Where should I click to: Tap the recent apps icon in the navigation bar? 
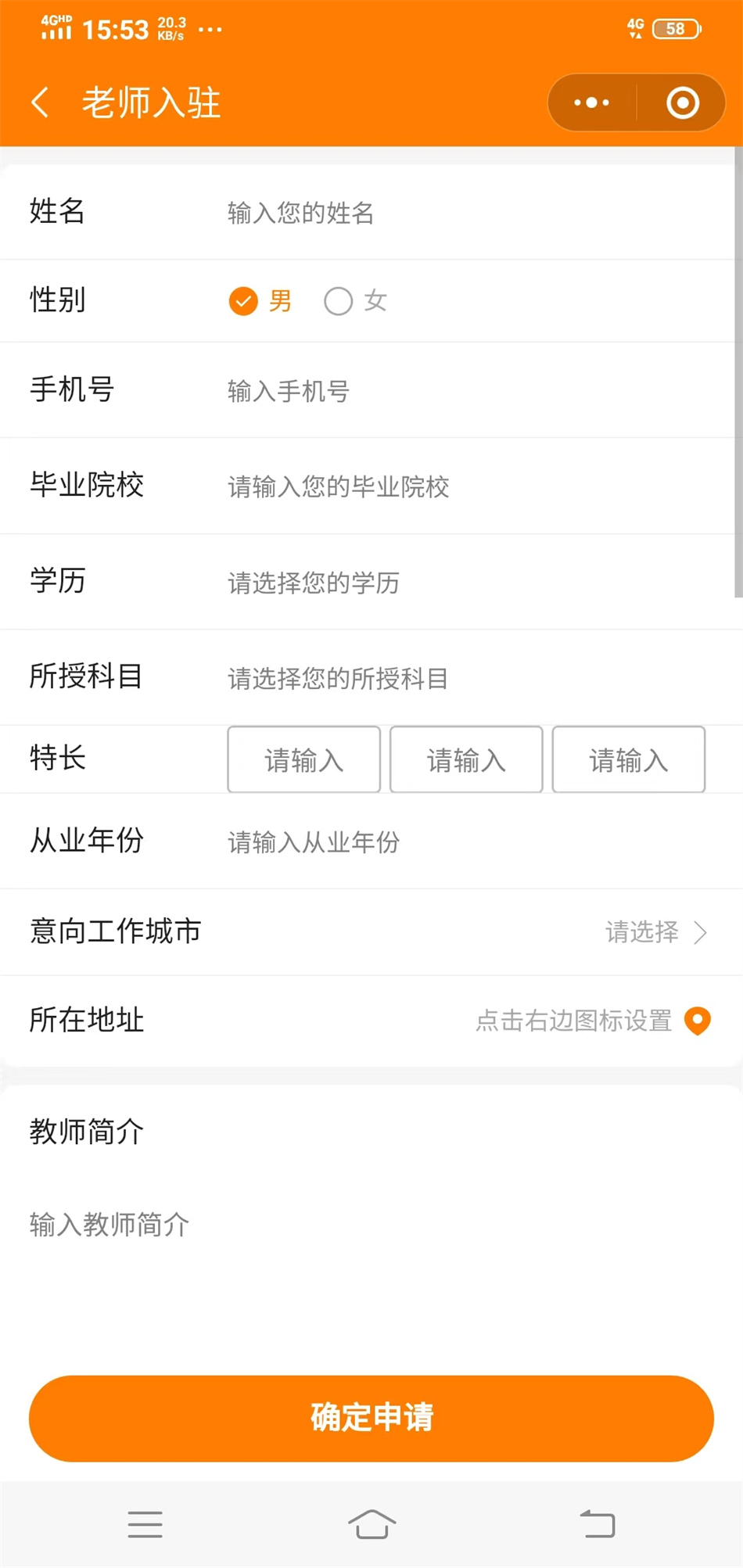[x=145, y=1523]
